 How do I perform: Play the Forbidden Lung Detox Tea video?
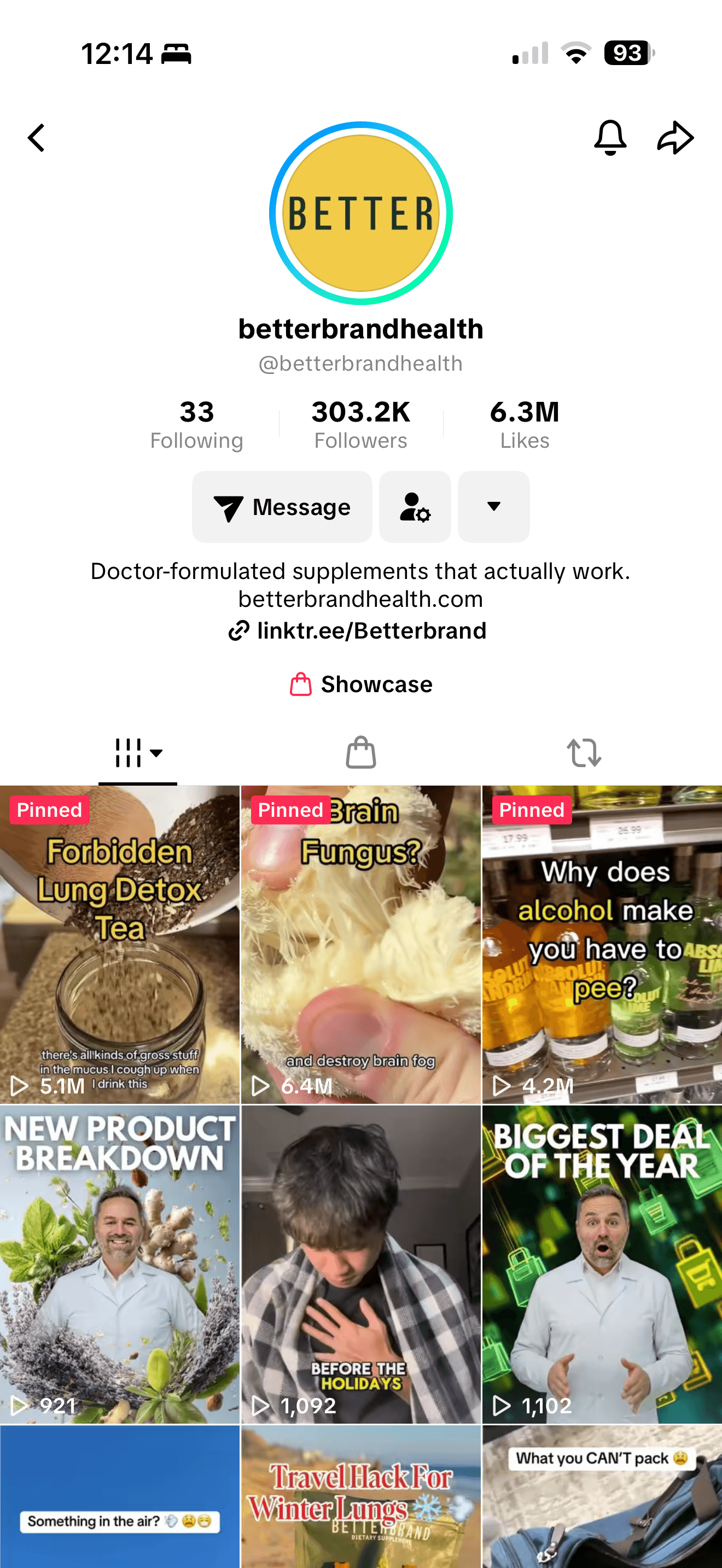(x=120, y=944)
